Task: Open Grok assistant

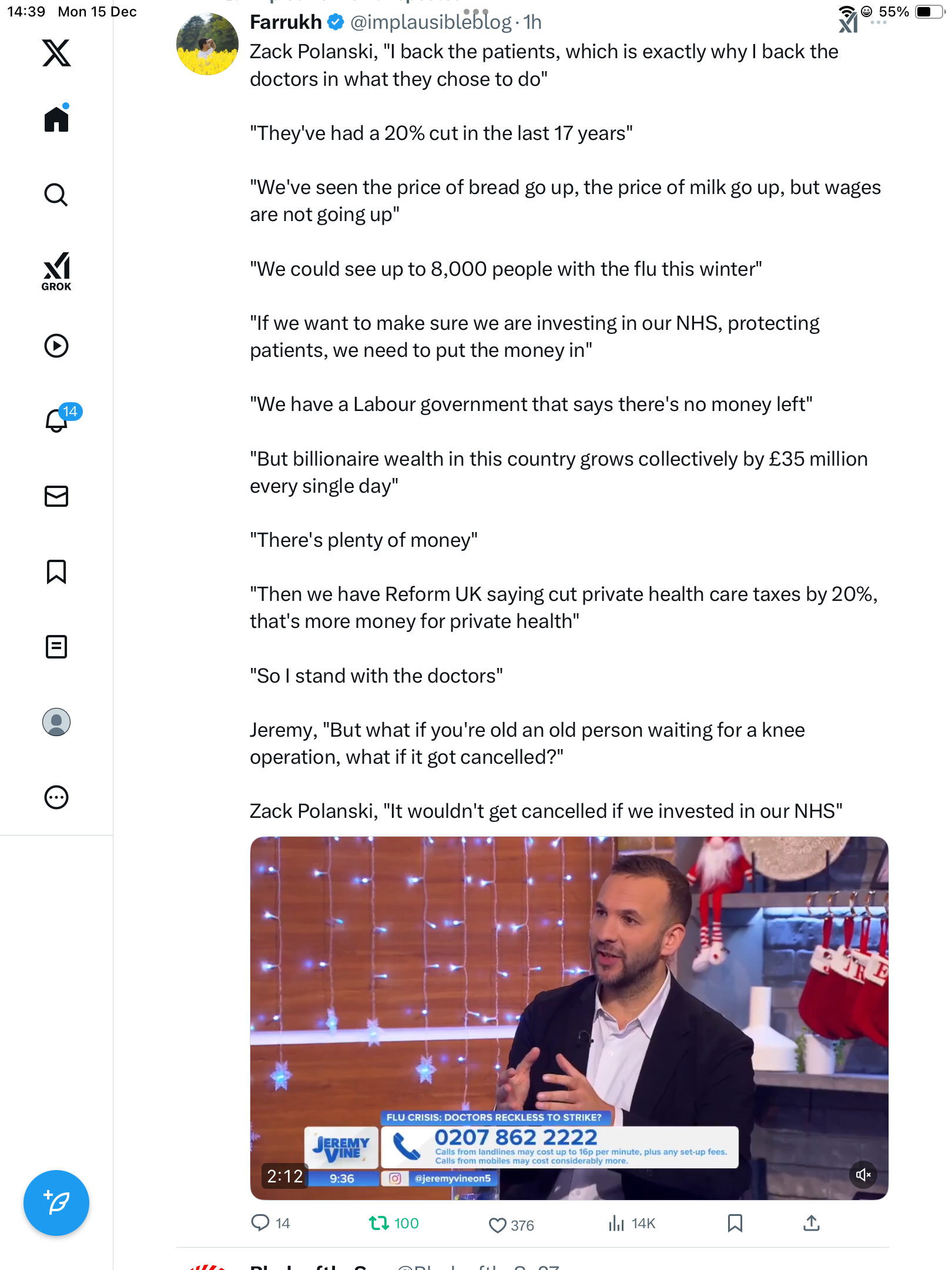Action: pos(56,272)
